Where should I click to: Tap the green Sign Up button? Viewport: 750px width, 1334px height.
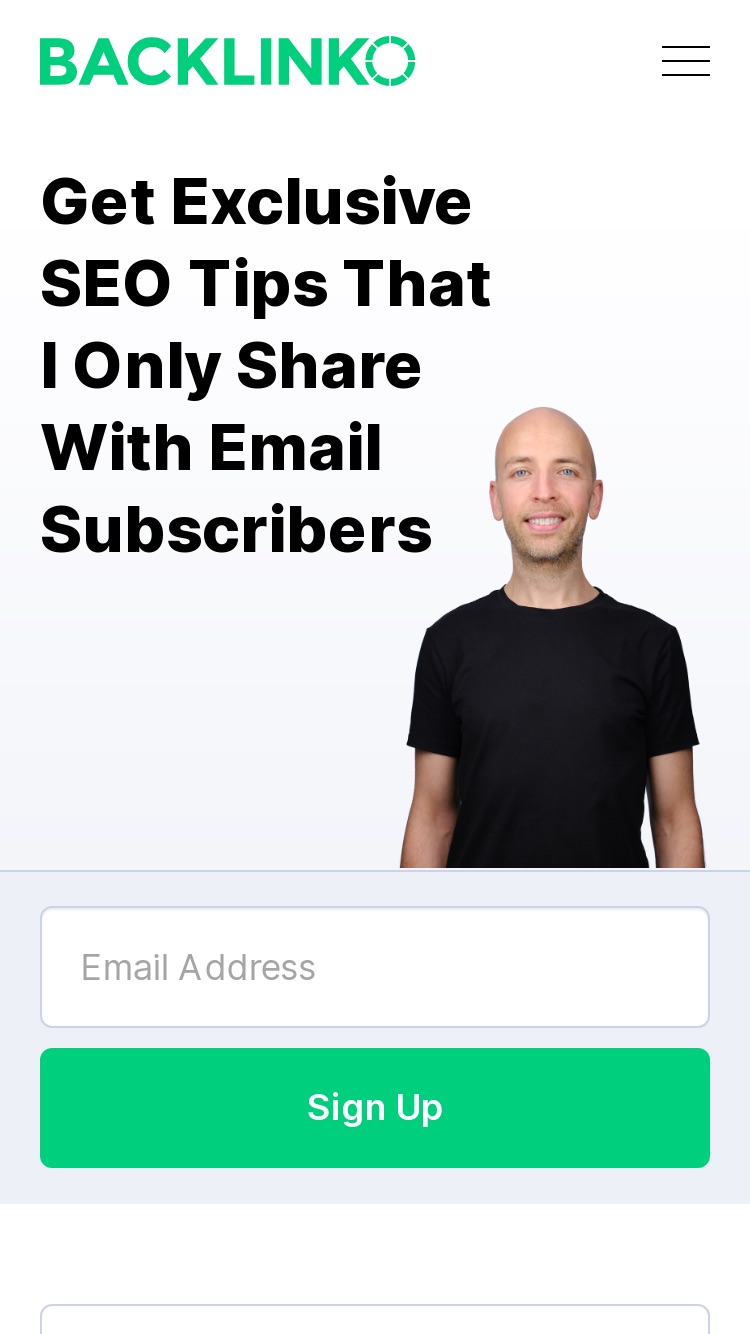375,1108
